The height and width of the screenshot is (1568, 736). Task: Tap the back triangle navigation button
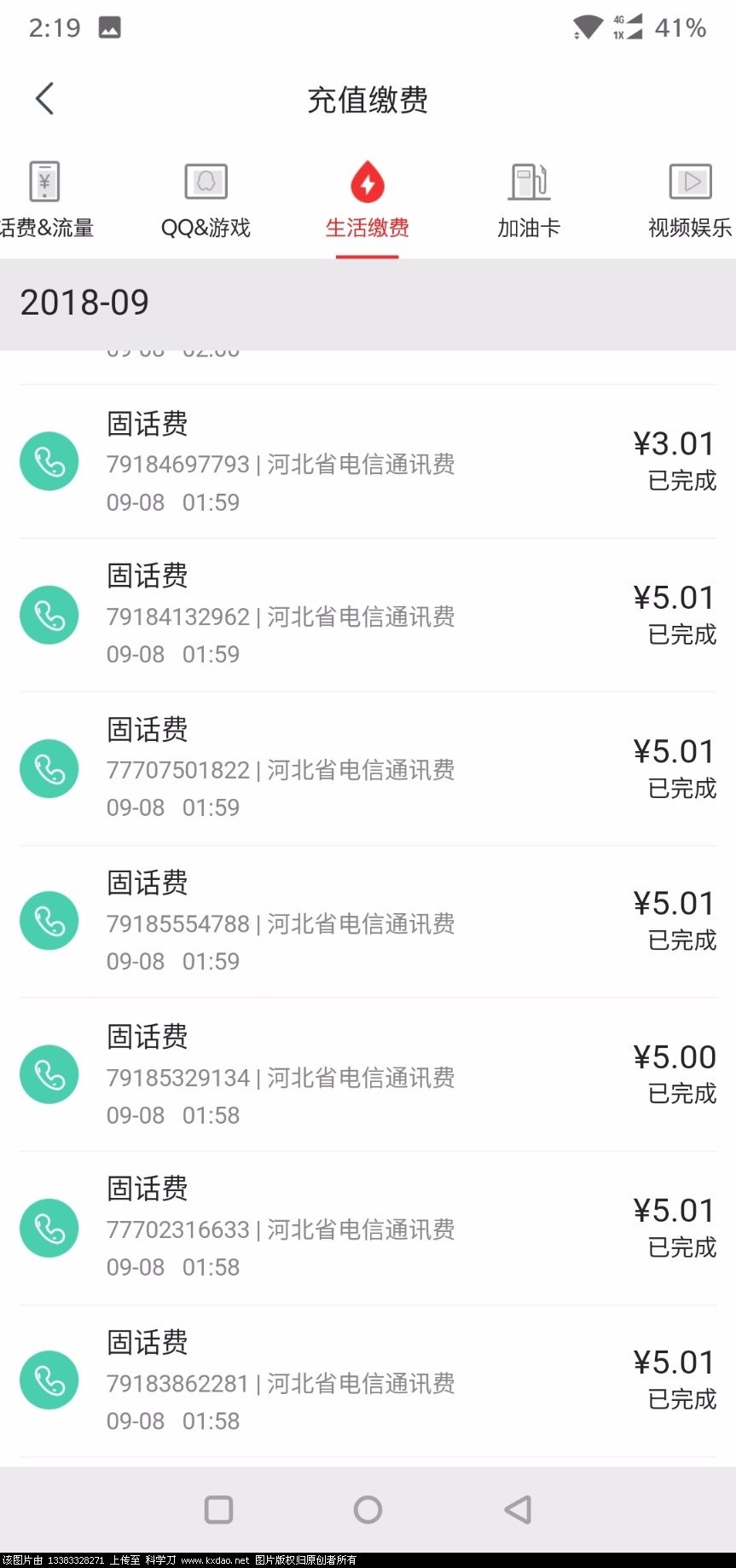(x=517, y=1507)
